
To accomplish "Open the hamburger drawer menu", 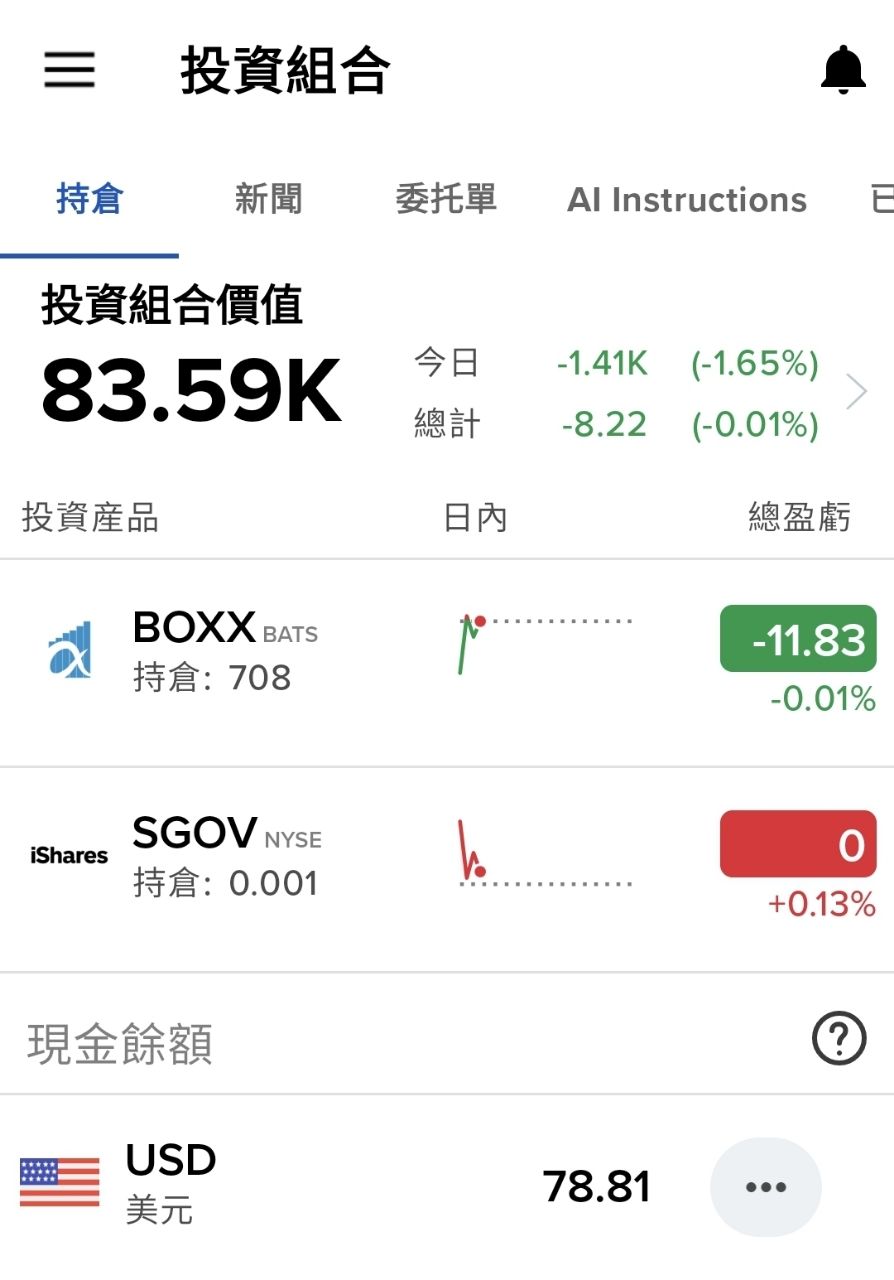I will (x=69, y=70).
